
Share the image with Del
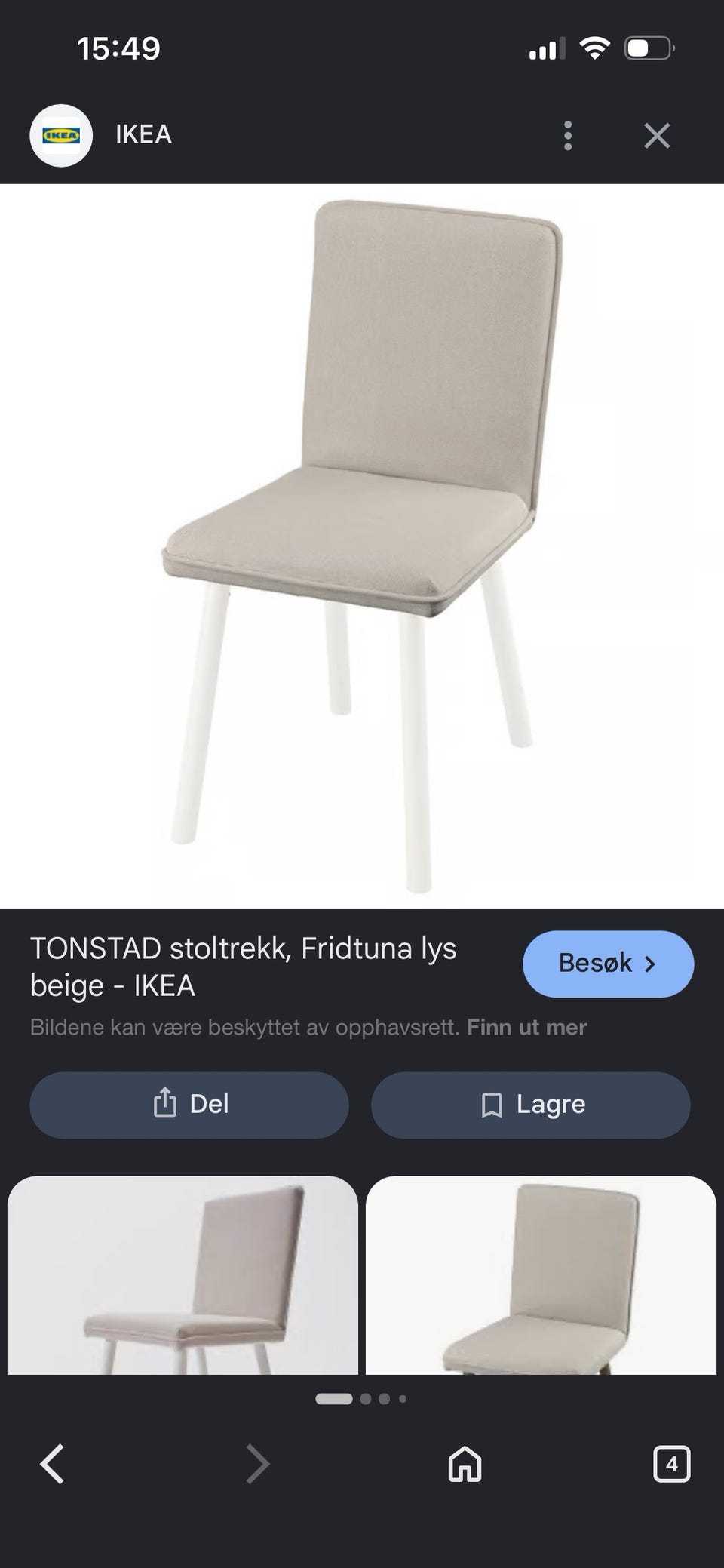189,1105
